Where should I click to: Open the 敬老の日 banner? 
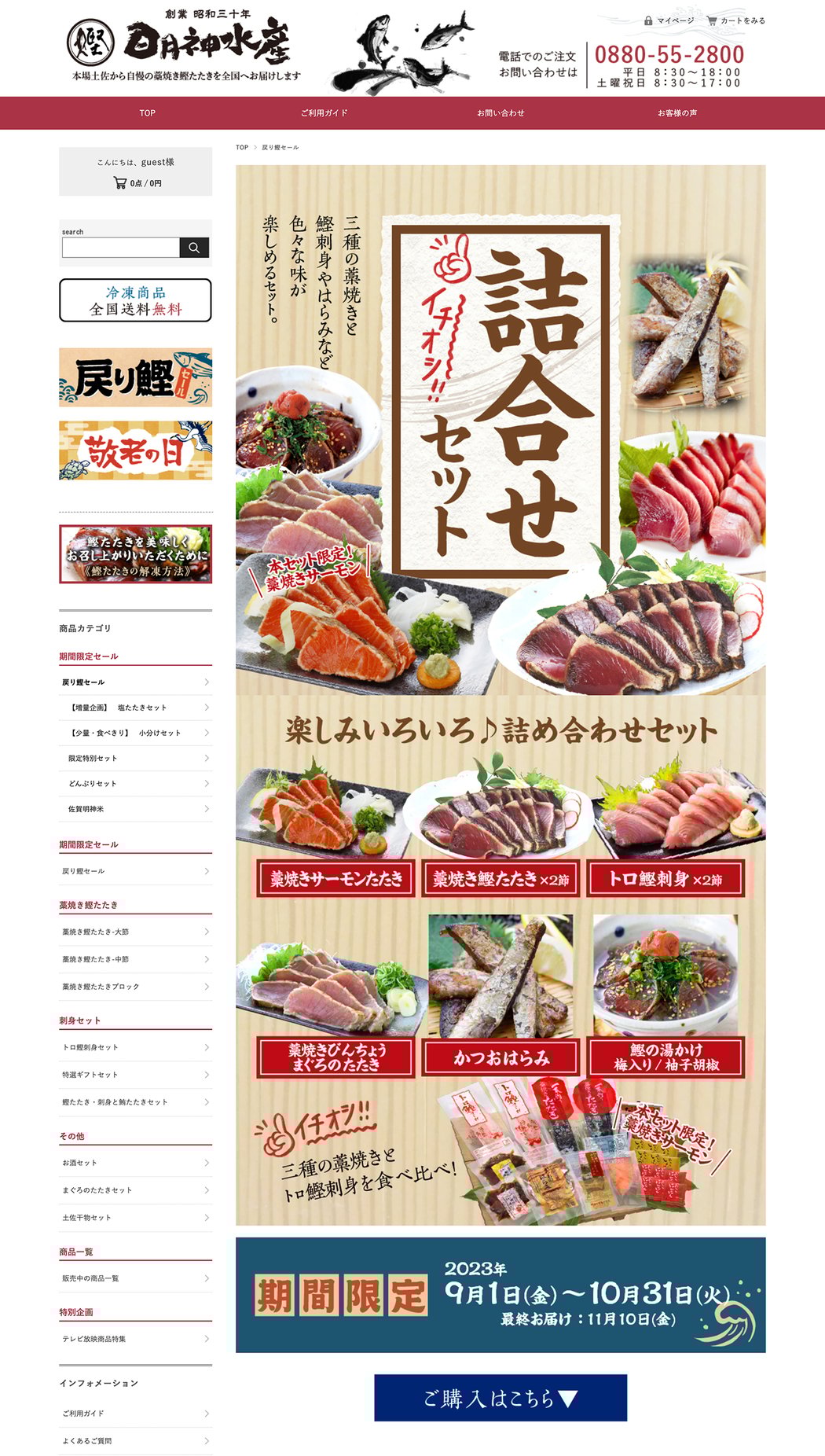135,450
